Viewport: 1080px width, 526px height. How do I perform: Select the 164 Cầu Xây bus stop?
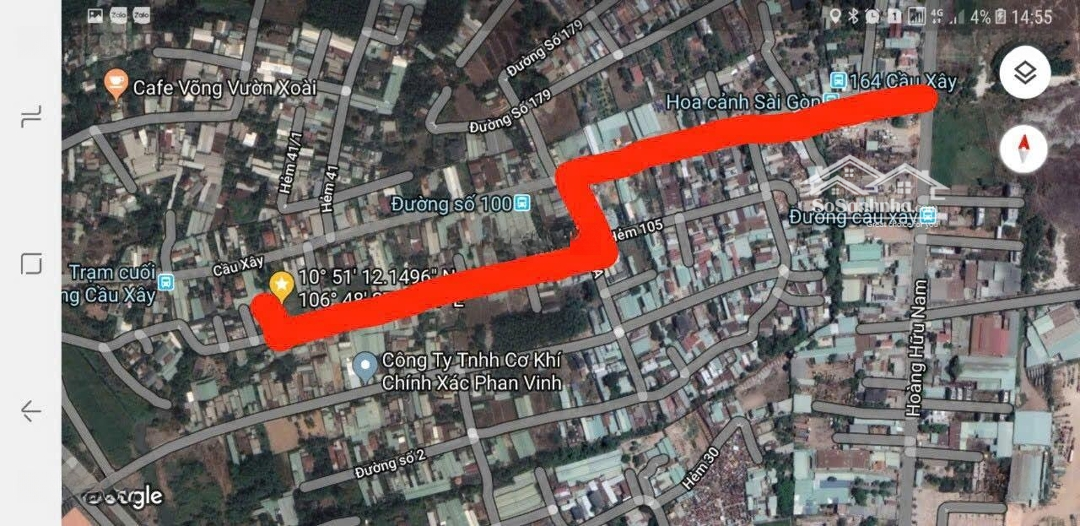(838, 80)
